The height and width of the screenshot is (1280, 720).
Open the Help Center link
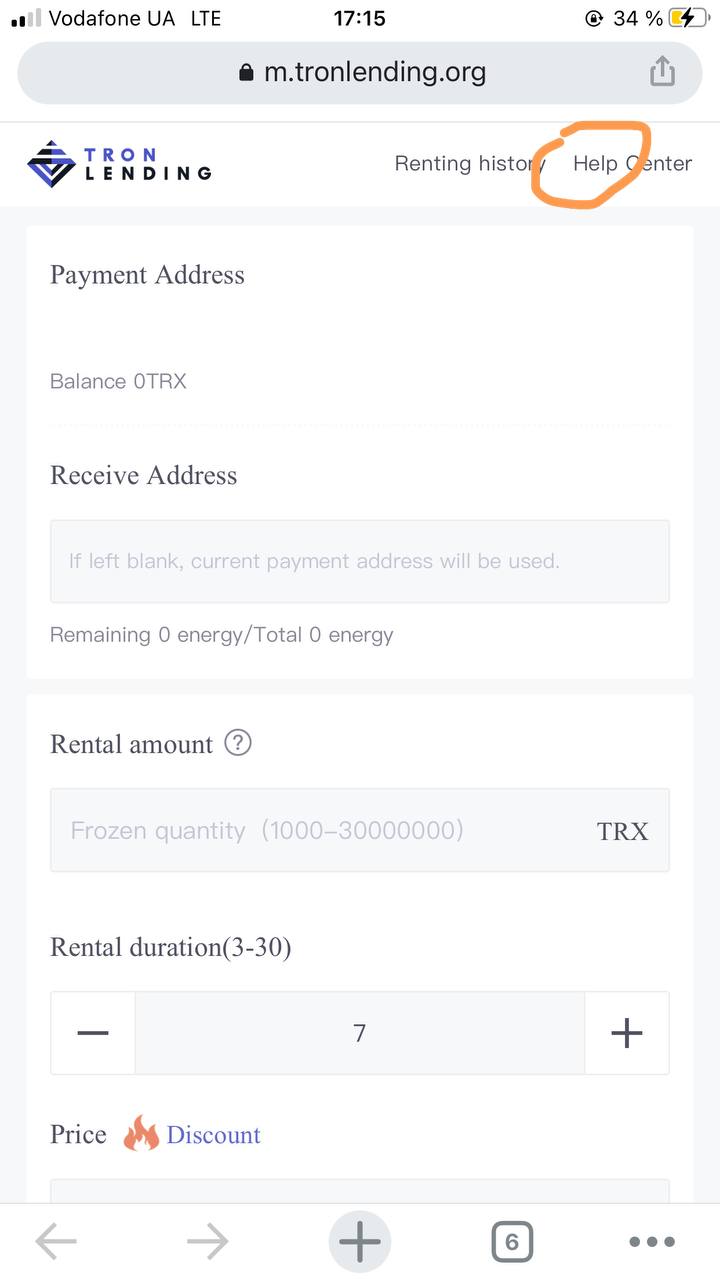coord(632,163)
